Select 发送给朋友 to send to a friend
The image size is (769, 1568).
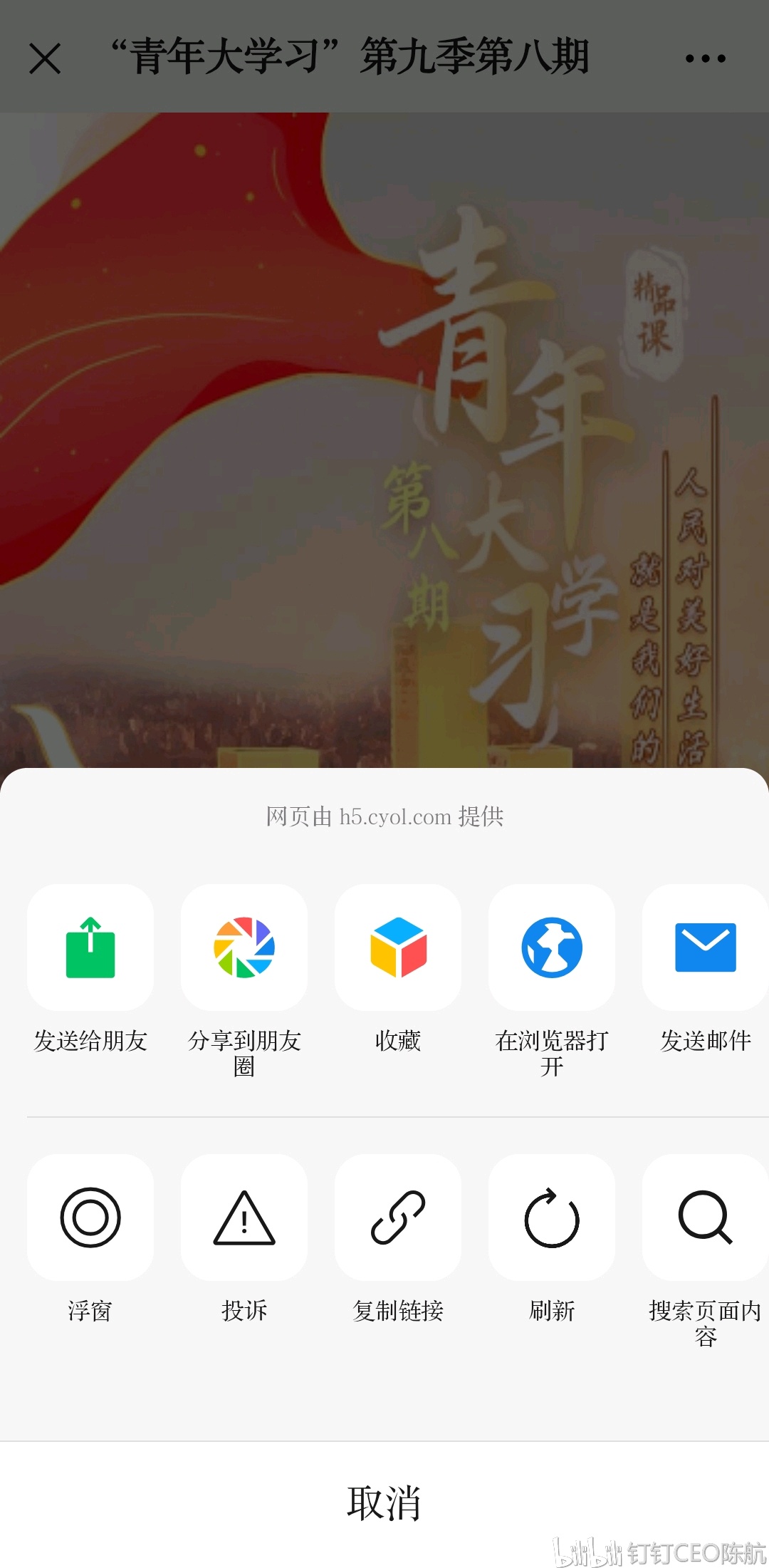coord(90,947)
